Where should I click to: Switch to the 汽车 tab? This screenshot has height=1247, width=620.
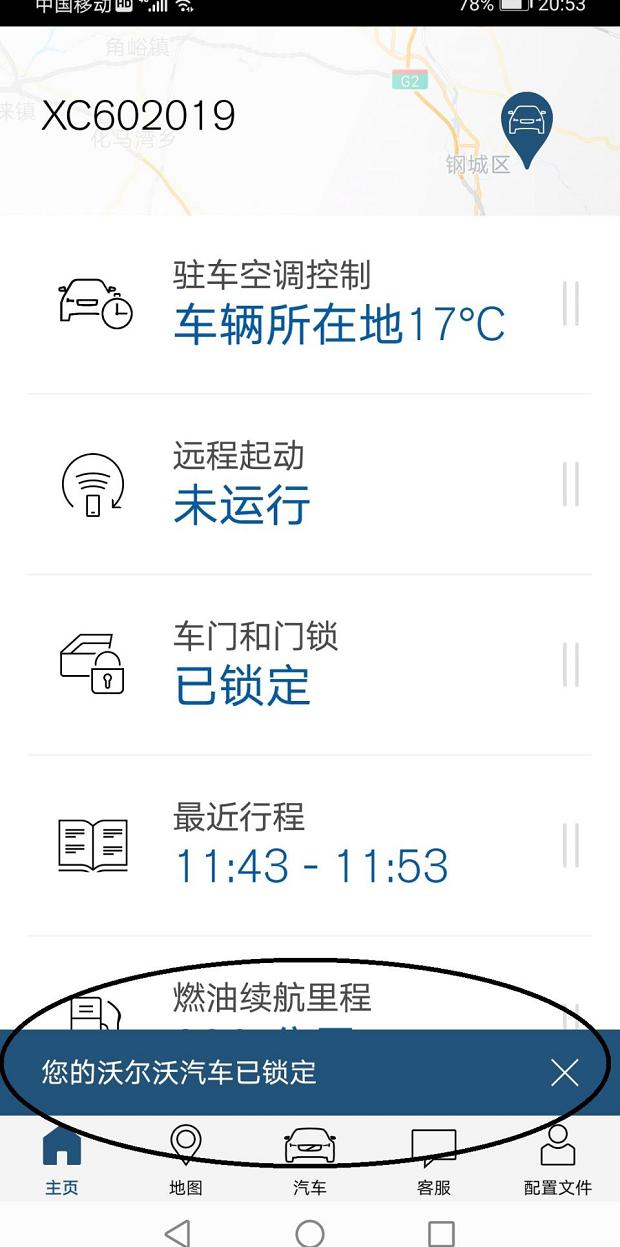click(x=310, y=1160)
